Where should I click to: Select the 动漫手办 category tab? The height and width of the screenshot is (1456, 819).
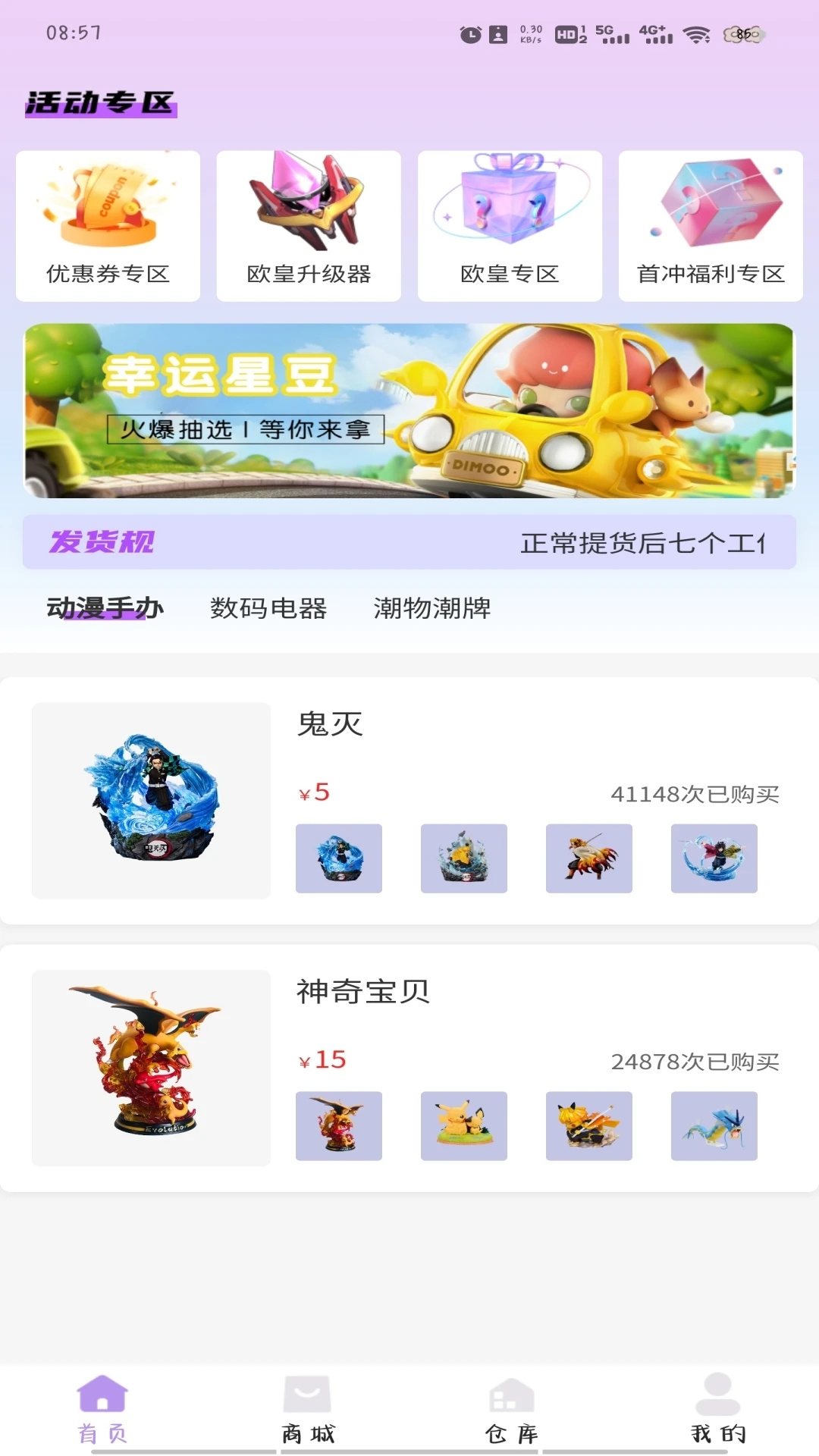[x=105, y=608]
